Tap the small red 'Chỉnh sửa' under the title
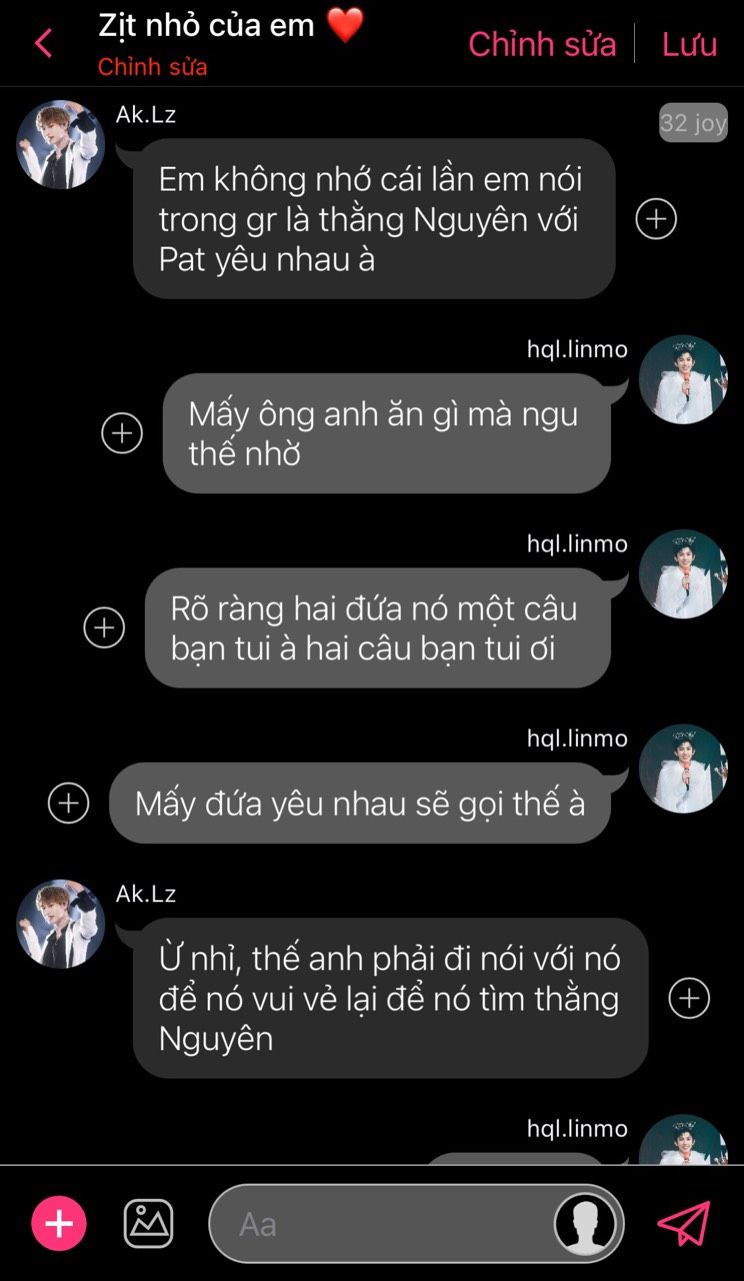Screen dimensions: 744x1281 pos(152,68)
